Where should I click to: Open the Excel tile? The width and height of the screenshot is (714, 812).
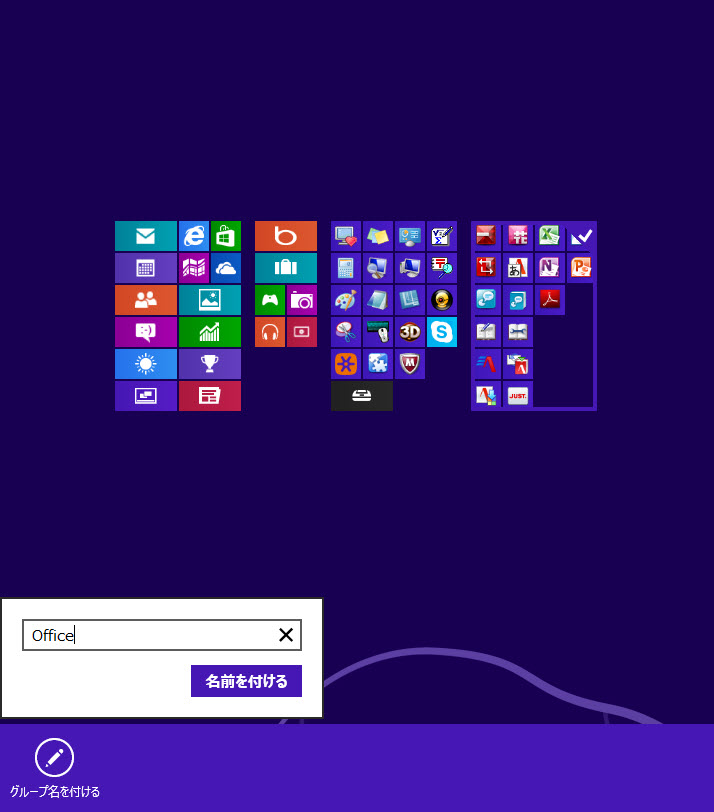(550, 236)
